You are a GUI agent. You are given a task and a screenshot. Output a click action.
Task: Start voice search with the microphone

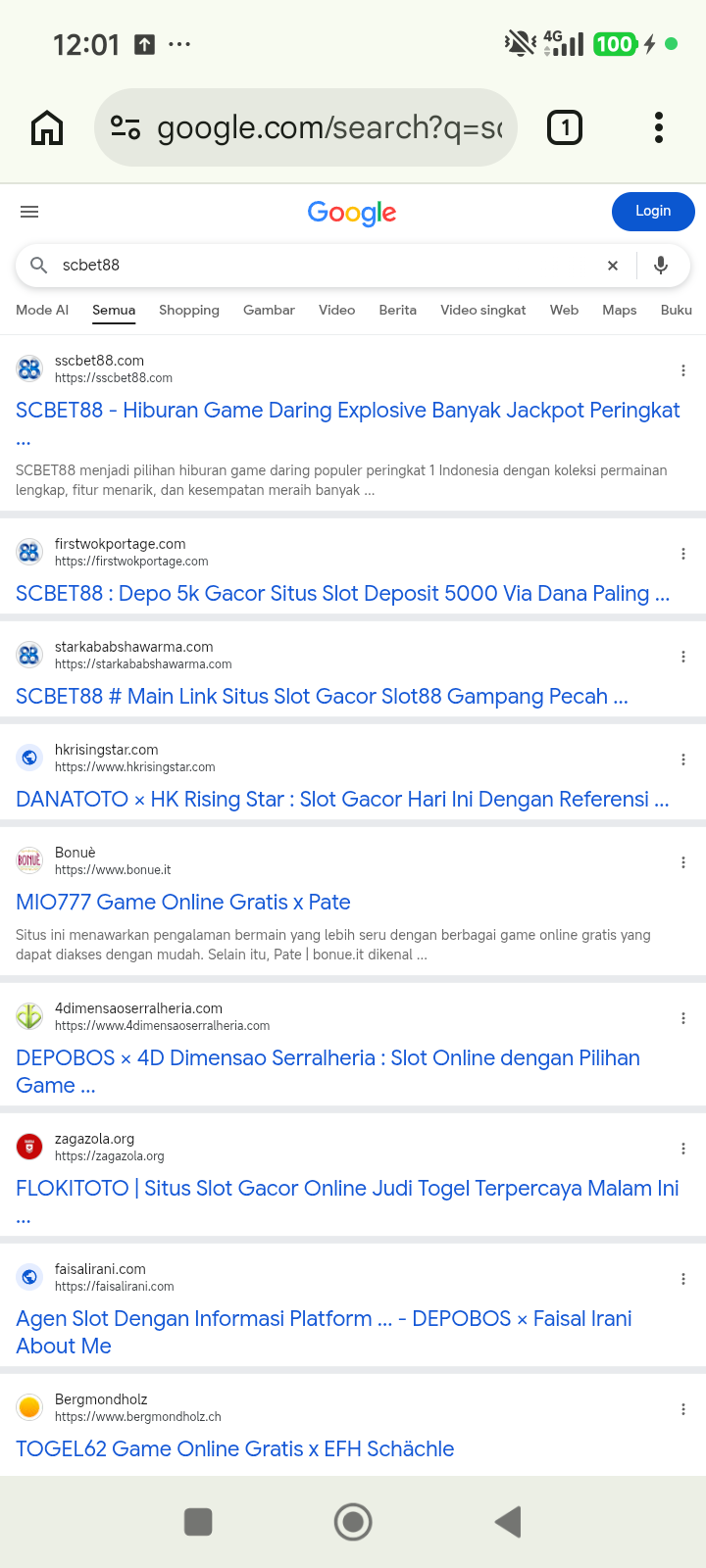(661, 265)
